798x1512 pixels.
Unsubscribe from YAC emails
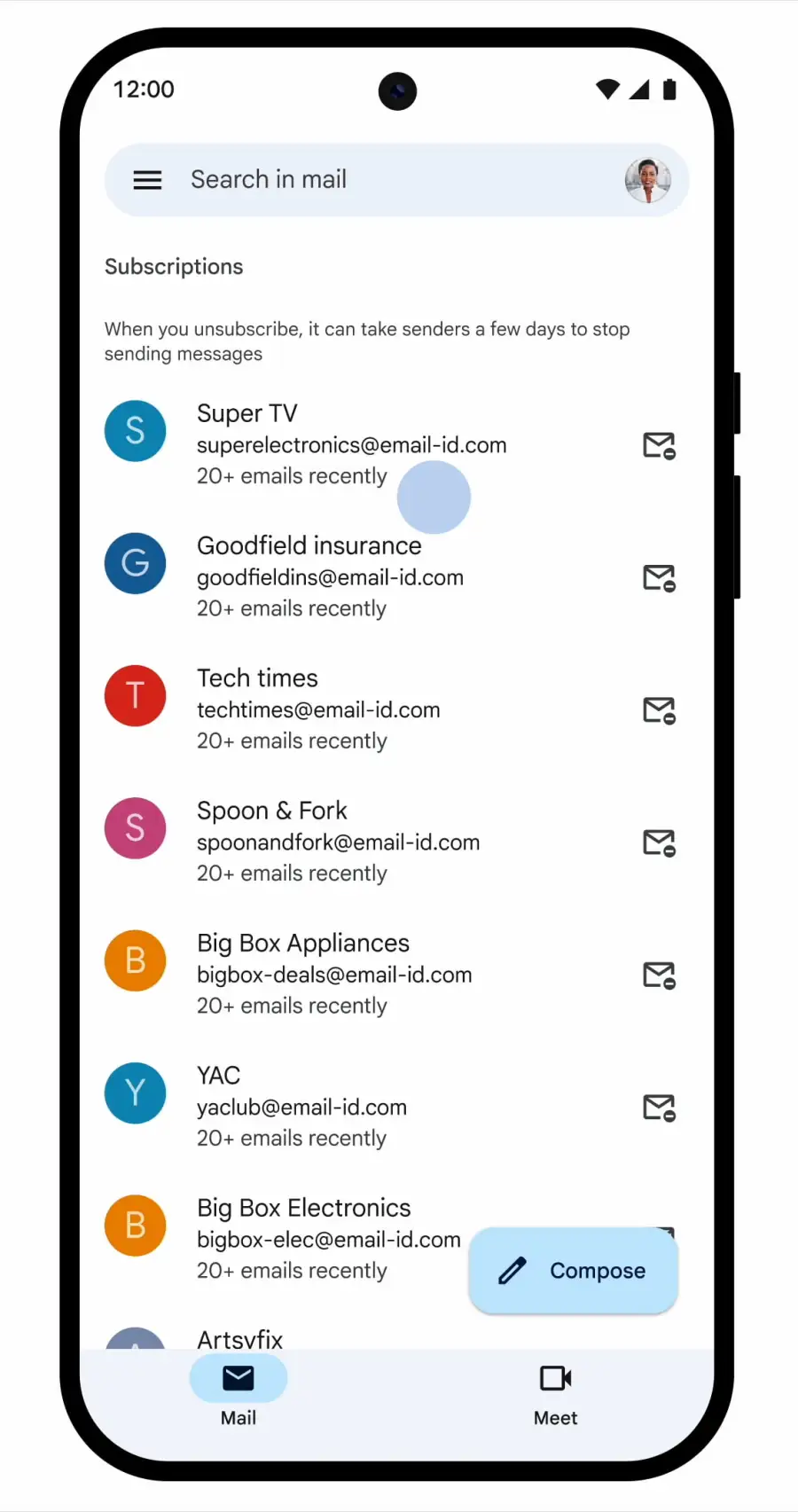[659, 1108]
